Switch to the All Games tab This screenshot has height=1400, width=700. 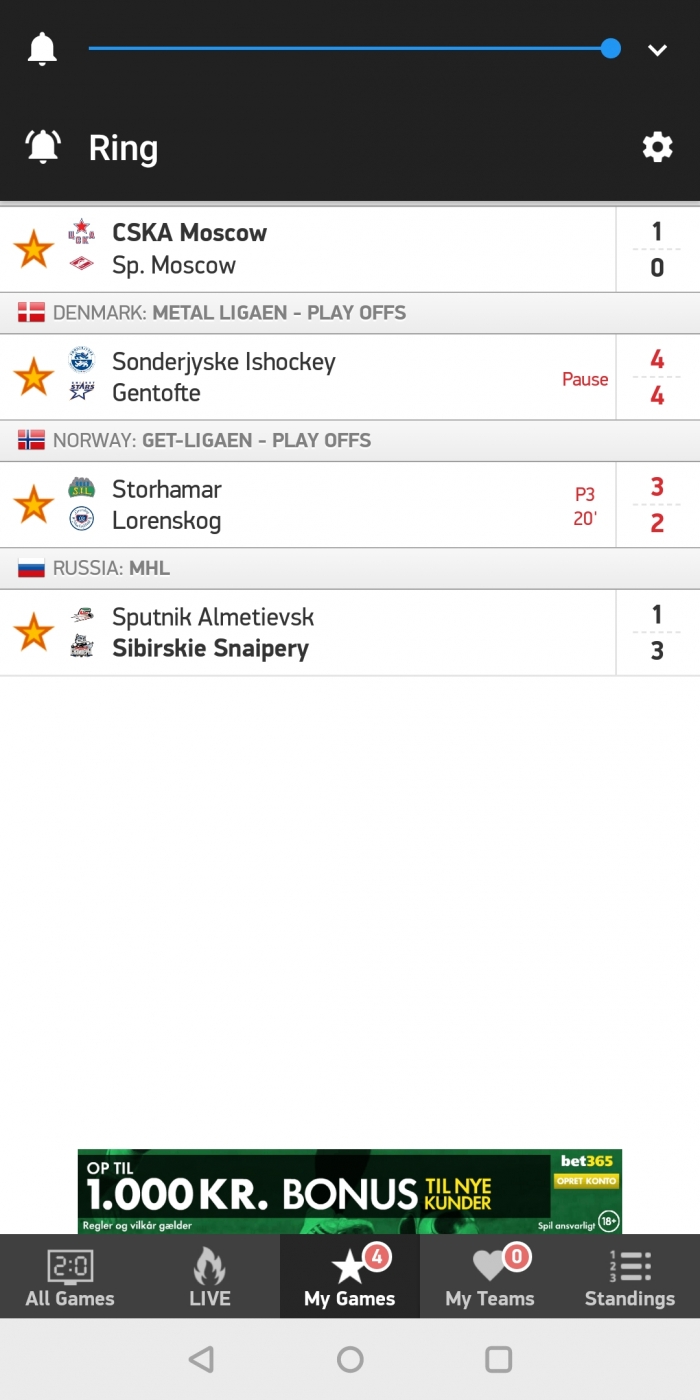click(x=70, y=1277)
